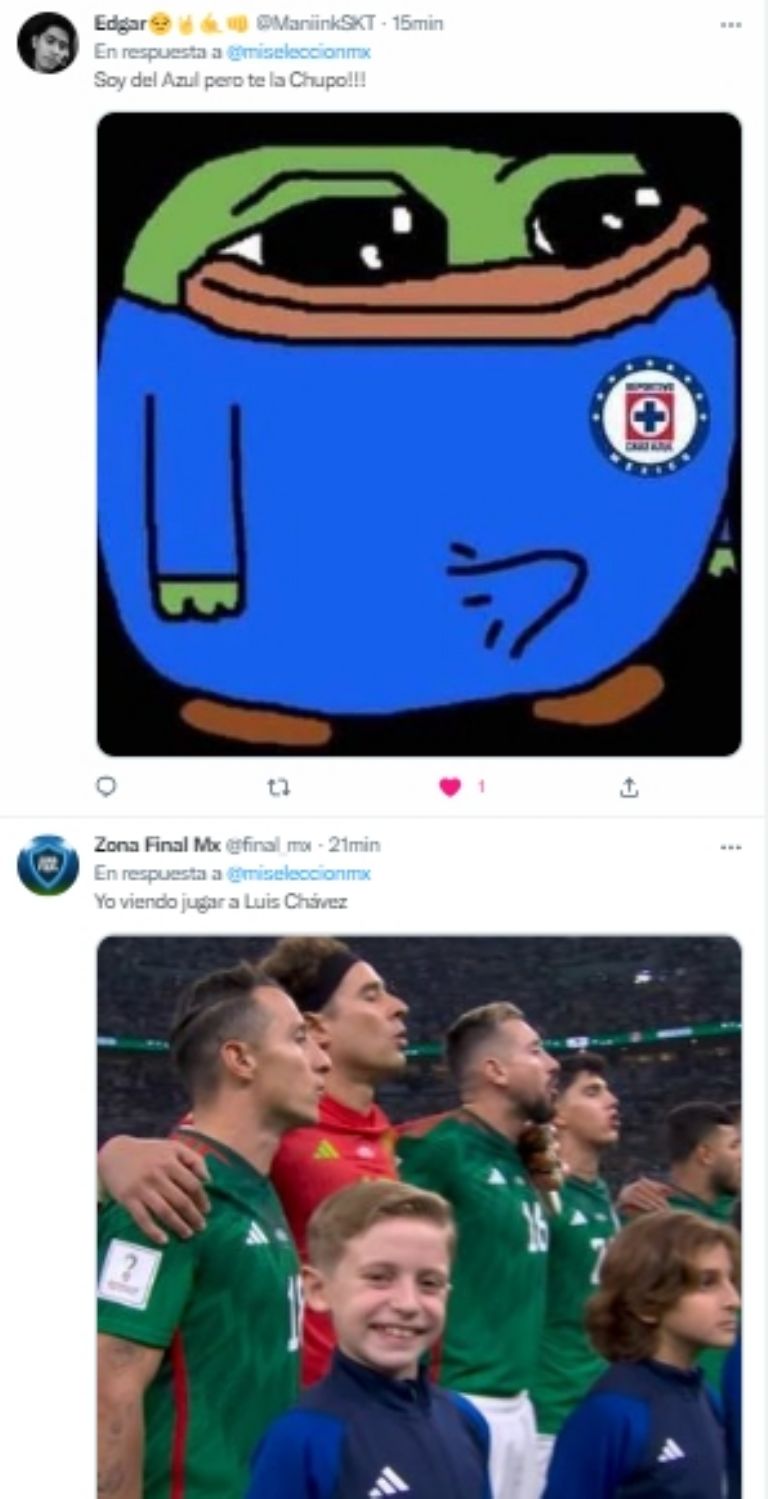Viewport: 768px width, 1499px height.
Task: Open Edgar's username at the tweet header
Action: pos(119,22)
